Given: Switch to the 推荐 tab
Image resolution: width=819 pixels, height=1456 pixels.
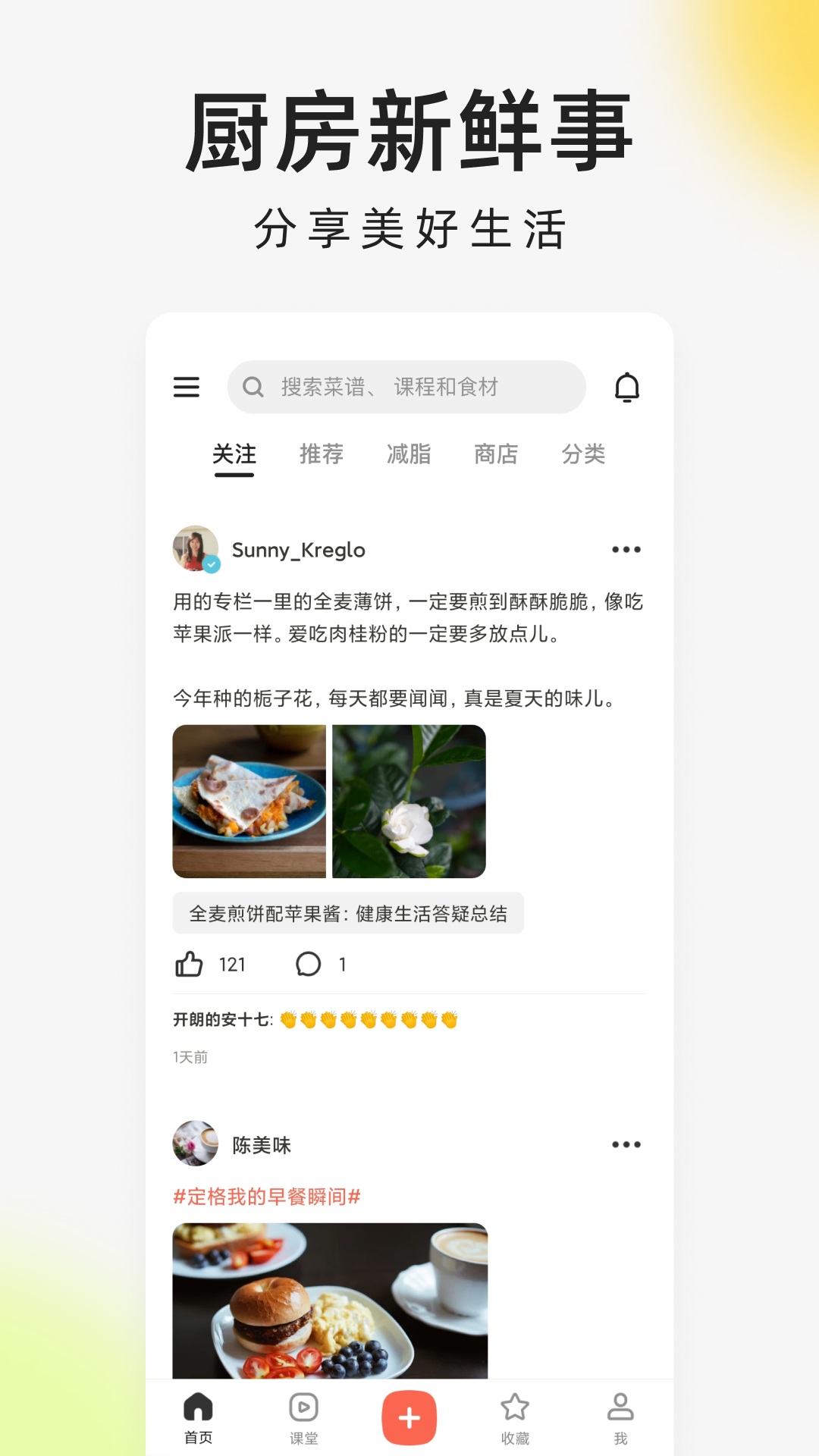Looking at the screenshot, I should click(322, 454).
